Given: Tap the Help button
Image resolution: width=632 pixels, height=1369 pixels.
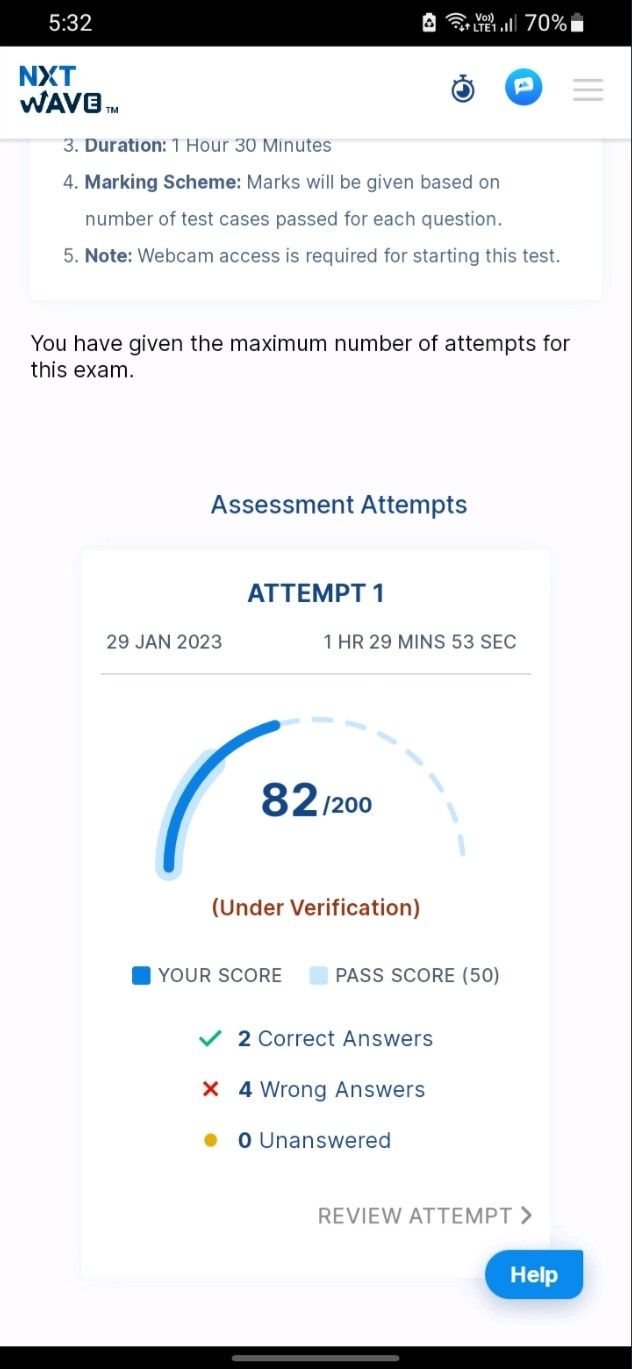Looking at the screenshot, I should click(534, 1275).
